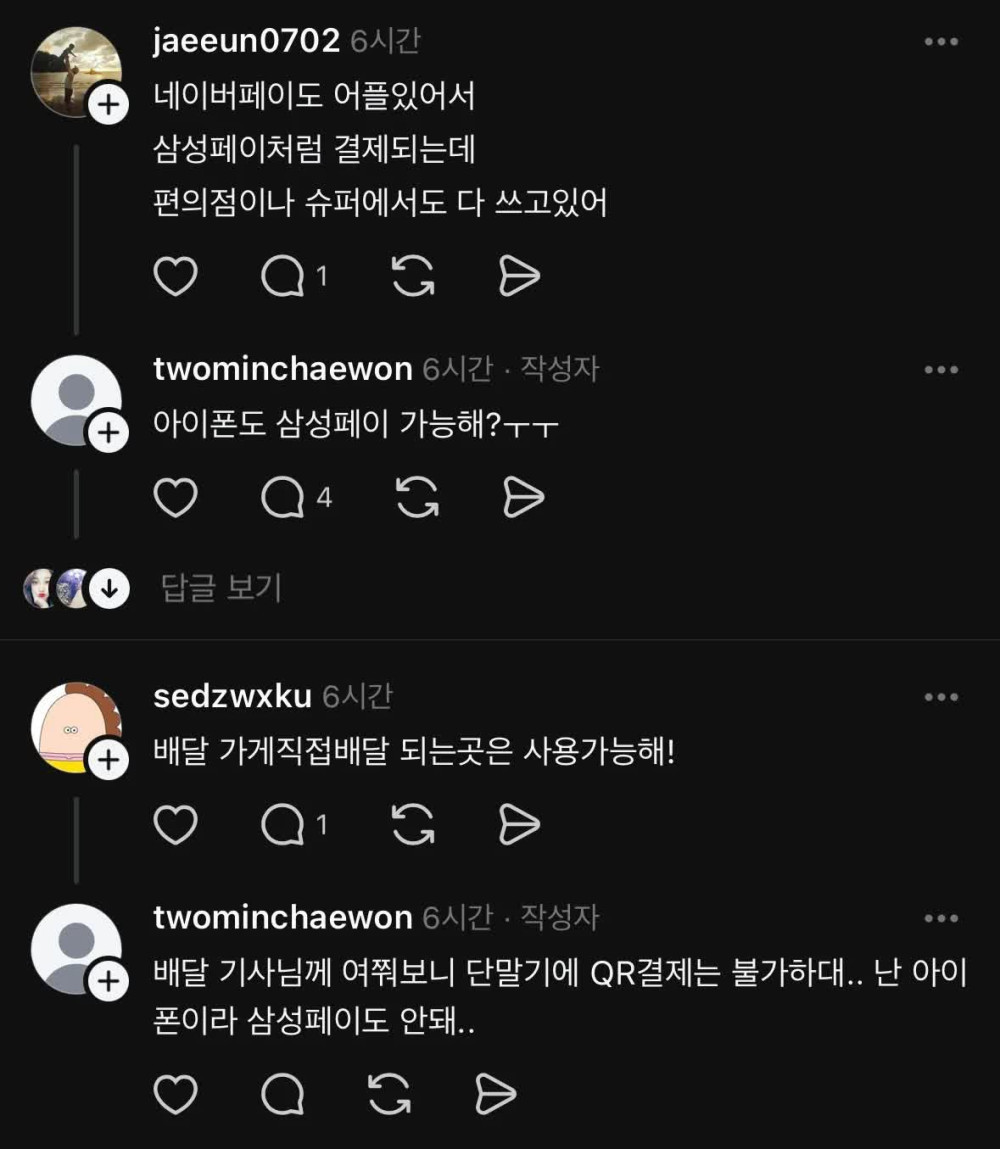Viewport: 1000px width, 1149px height.
Task: Like jaeeun0702's comment about 네이버페이
Action: click(176, 277)
